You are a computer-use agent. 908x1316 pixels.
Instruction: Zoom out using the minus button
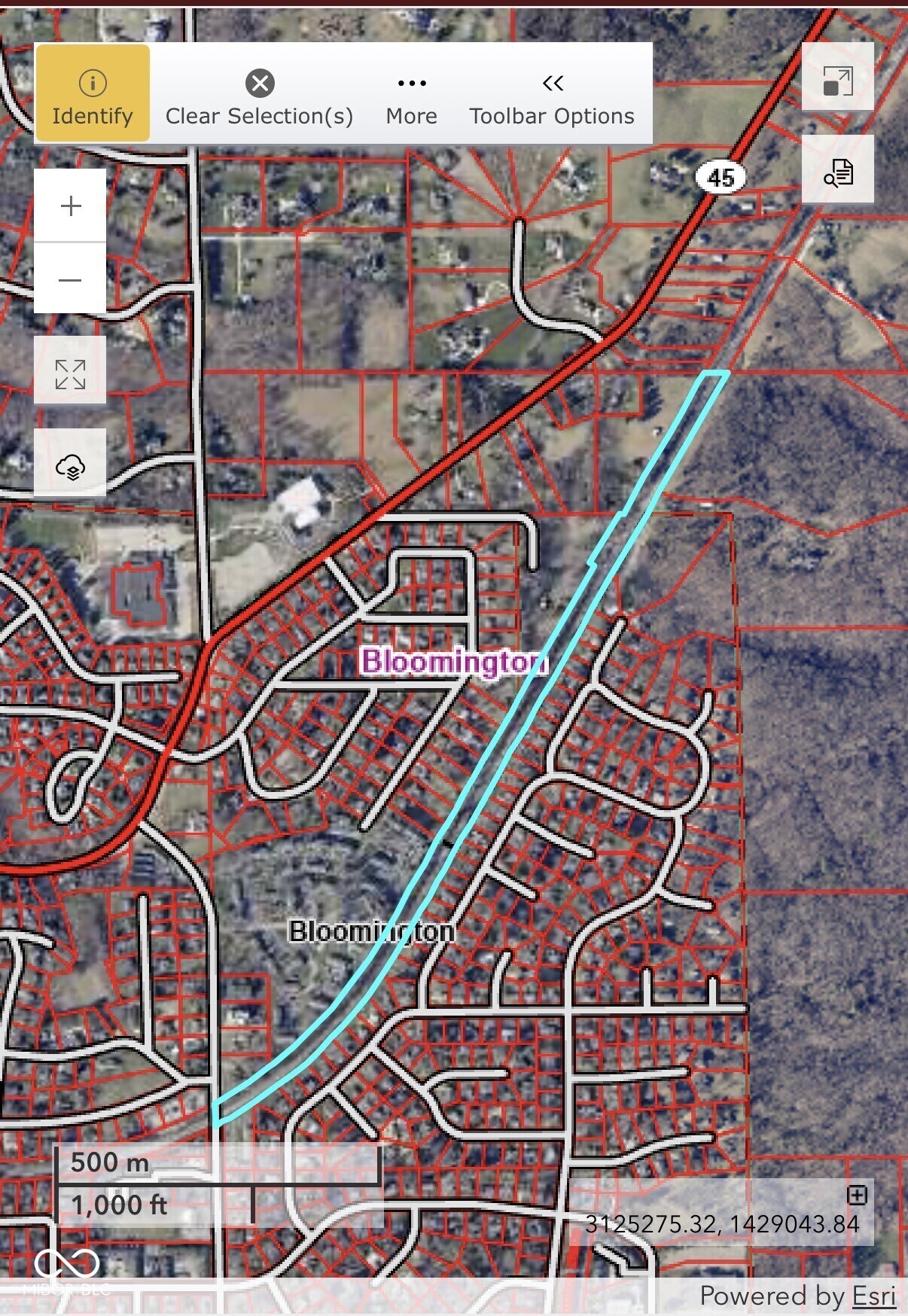(x=70, y=279)
